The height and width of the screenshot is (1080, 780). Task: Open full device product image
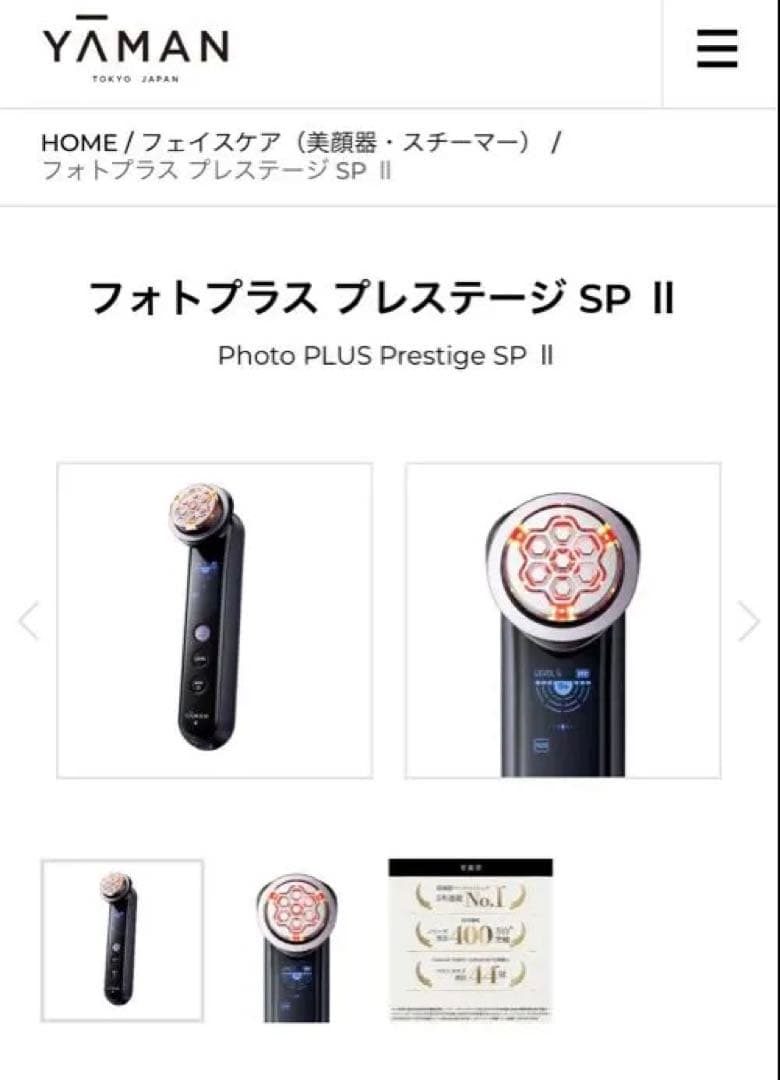[x=215, y=620]
